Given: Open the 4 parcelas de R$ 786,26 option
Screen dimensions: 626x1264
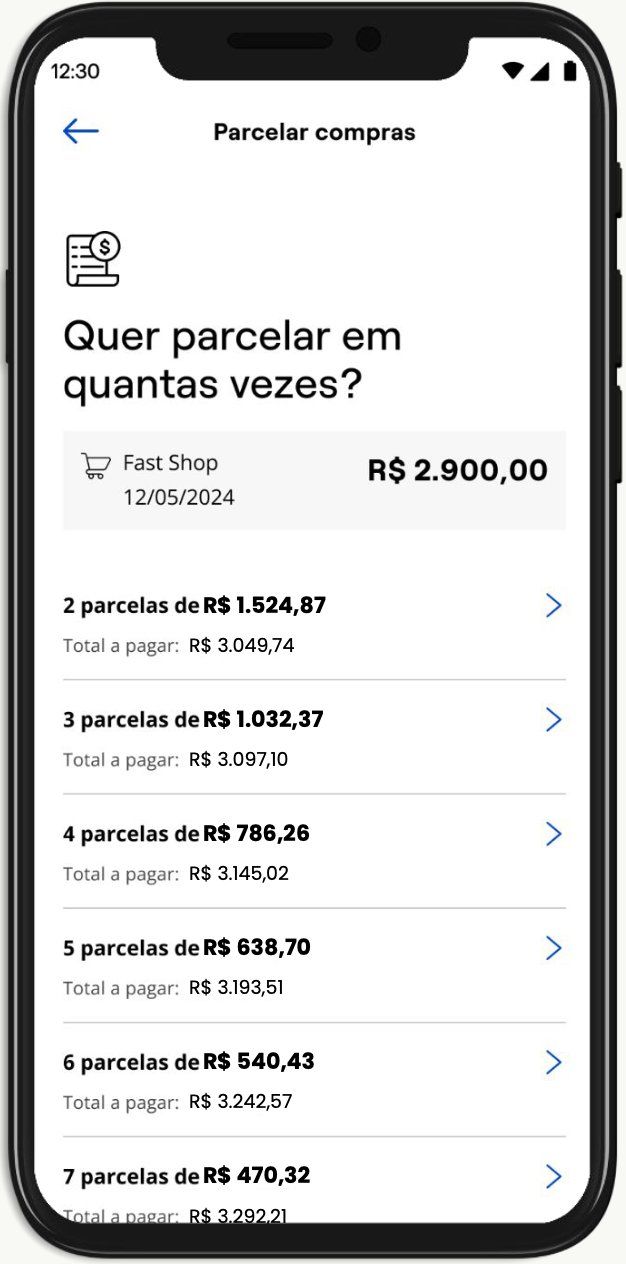Looking at the screenshot, I should pos(313,851).
